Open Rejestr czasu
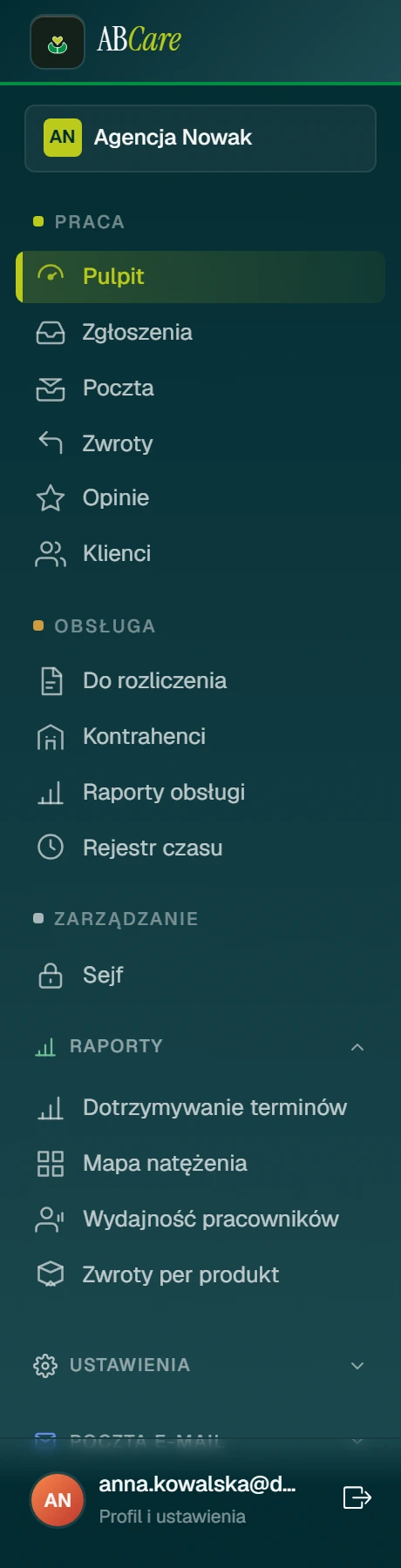401x1568 pixels. tap(200, 848)
